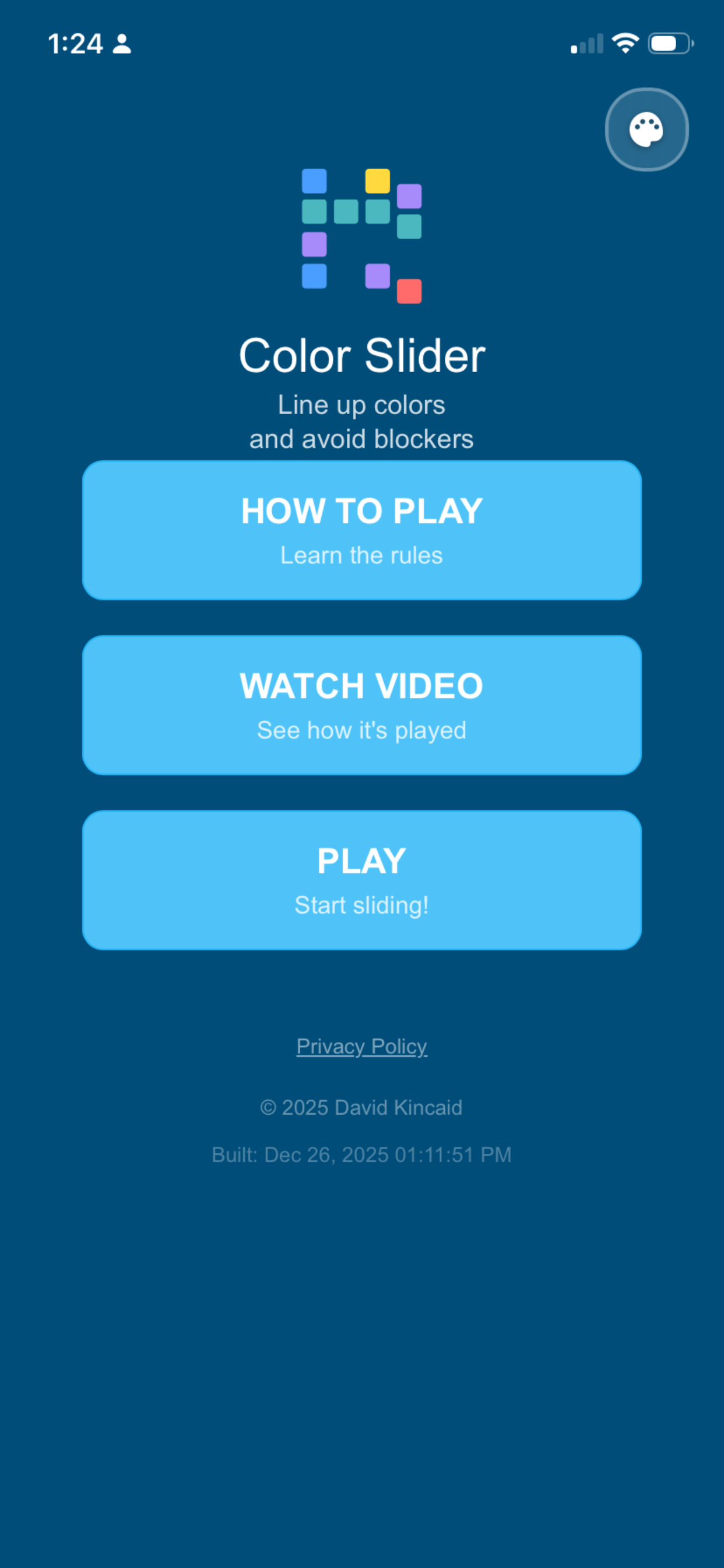Click the build timestamp text
Screen dimensions: 724x1568
click(362, 1154)
